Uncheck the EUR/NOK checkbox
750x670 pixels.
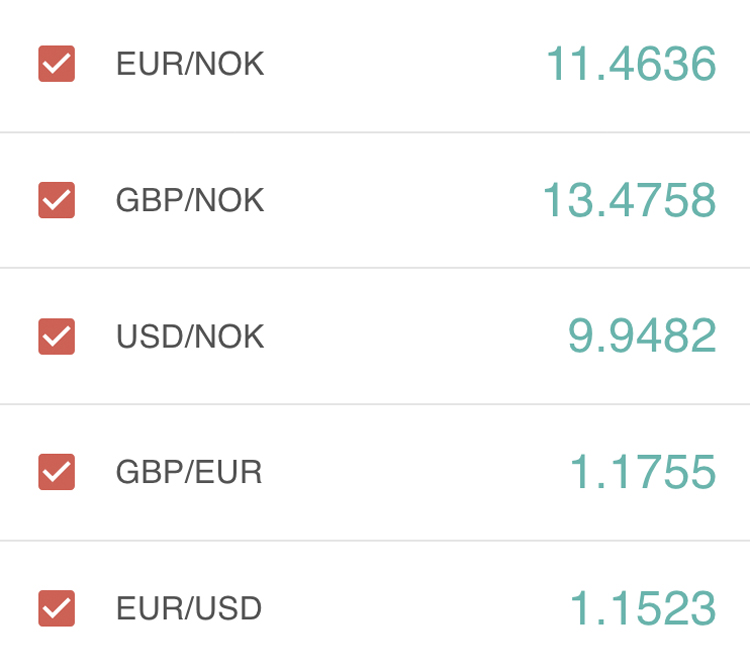pos(57,64)
